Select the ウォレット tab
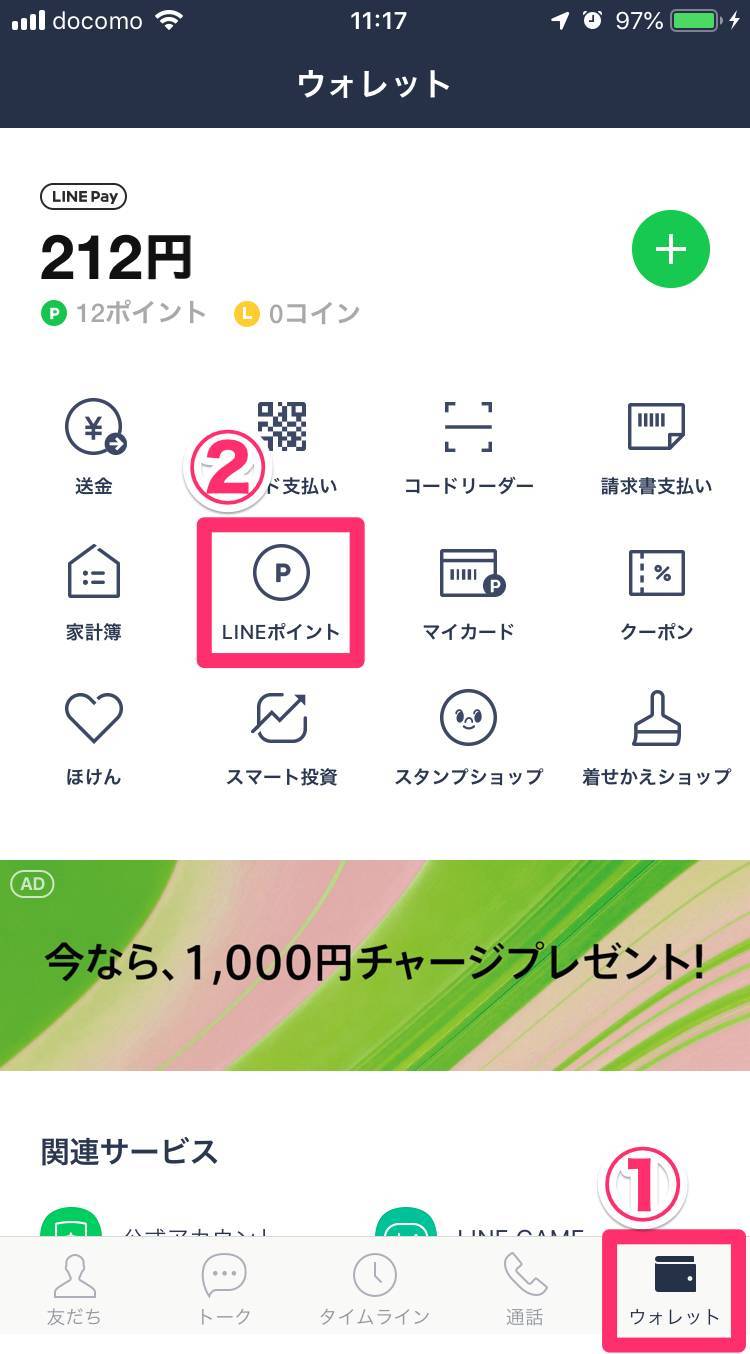Viewport: 750px width, 1354px height. click(x=675, y=1290)
